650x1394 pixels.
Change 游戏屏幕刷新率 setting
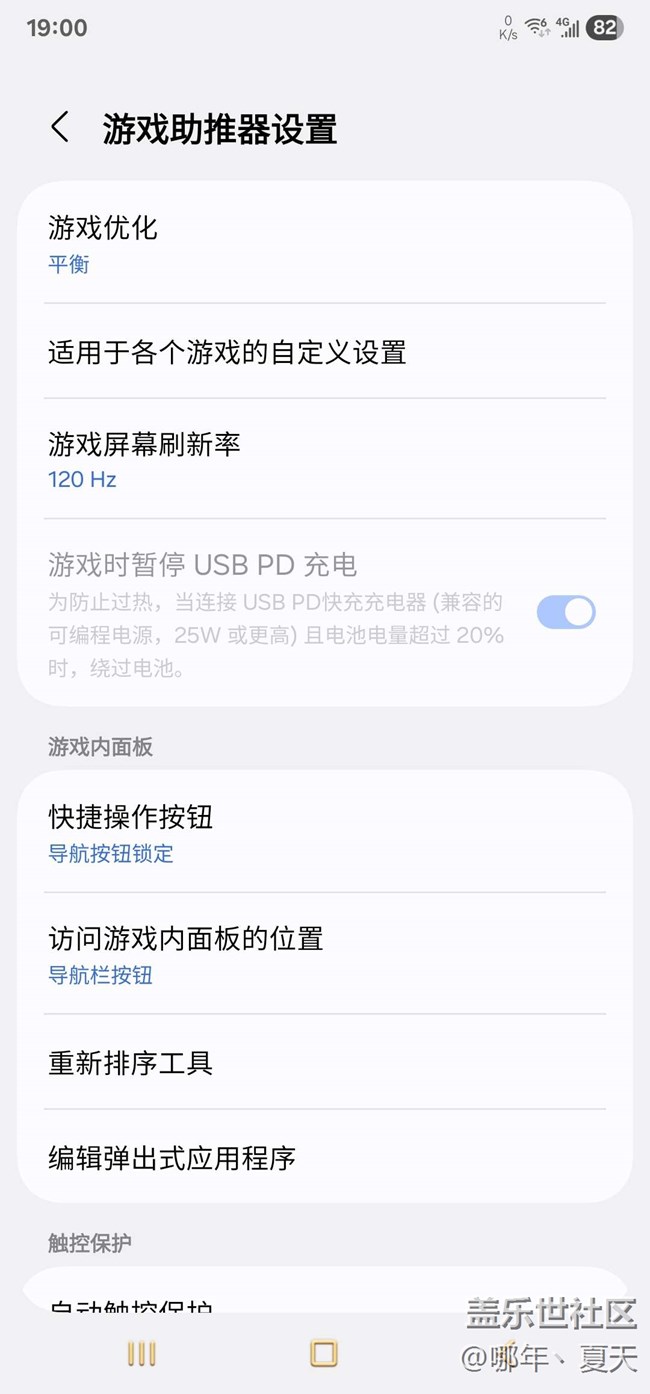324,459
